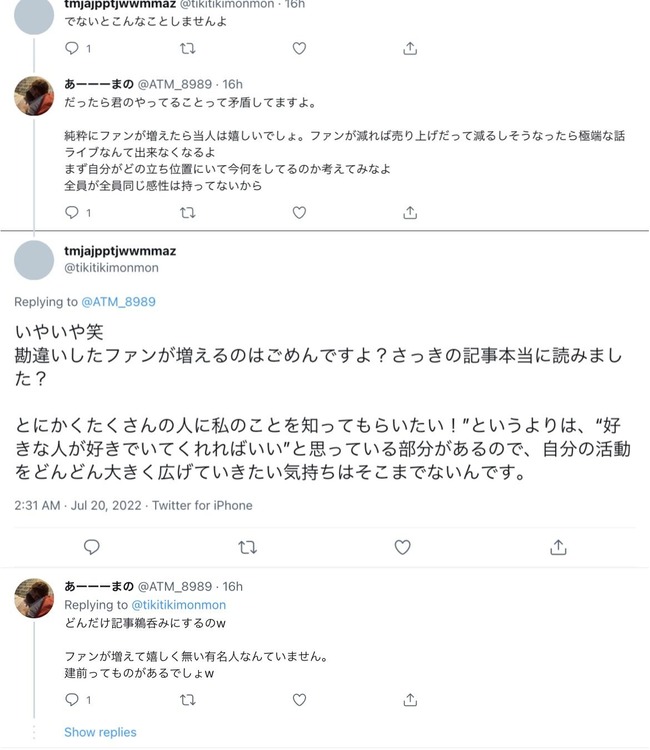Viewport: 650px width, 750px height.
Task: Share the bottom reply mentioning 建前
Action: click(x=410, y=700)
